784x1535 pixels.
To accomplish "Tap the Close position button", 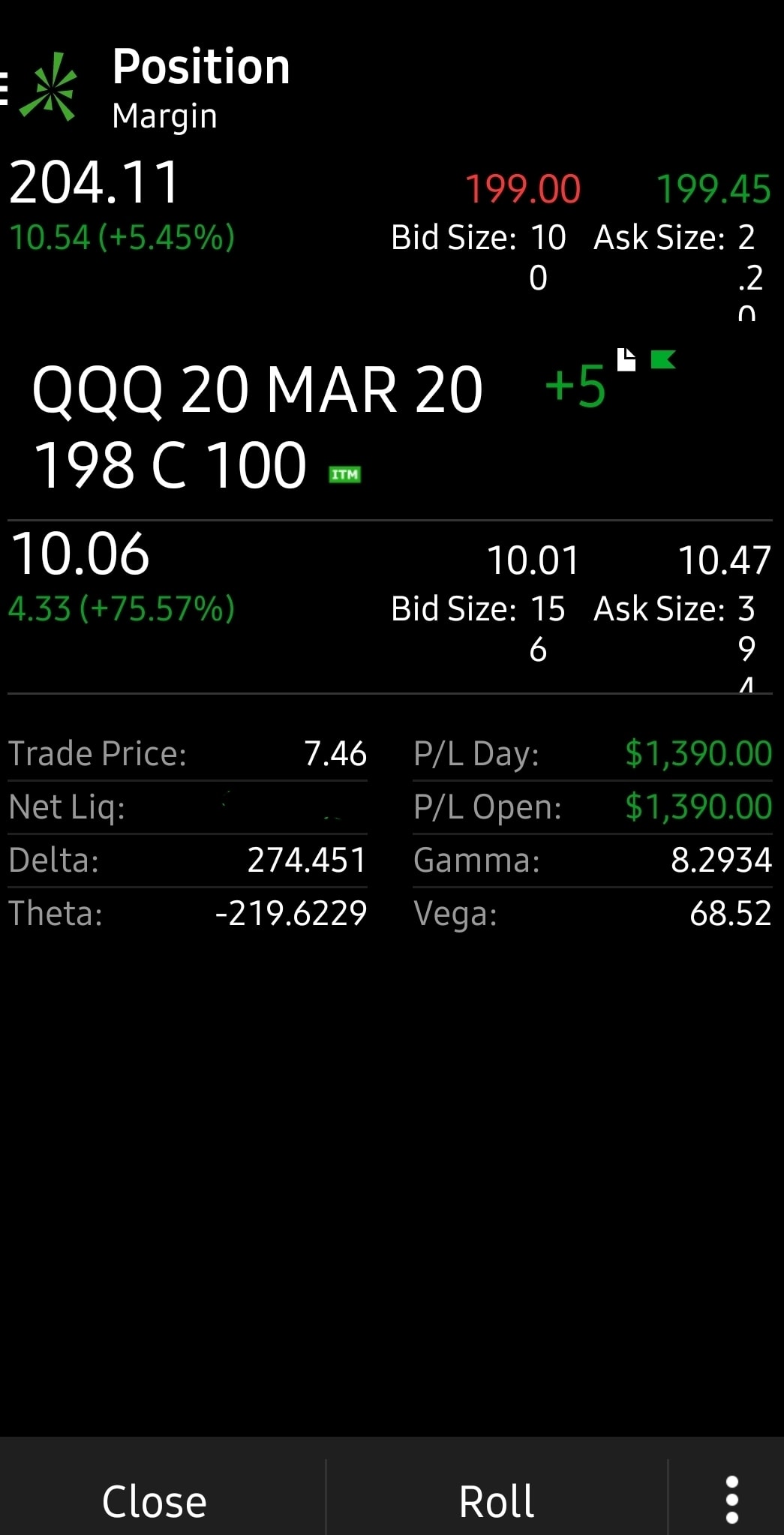I will pos(155,1501).
